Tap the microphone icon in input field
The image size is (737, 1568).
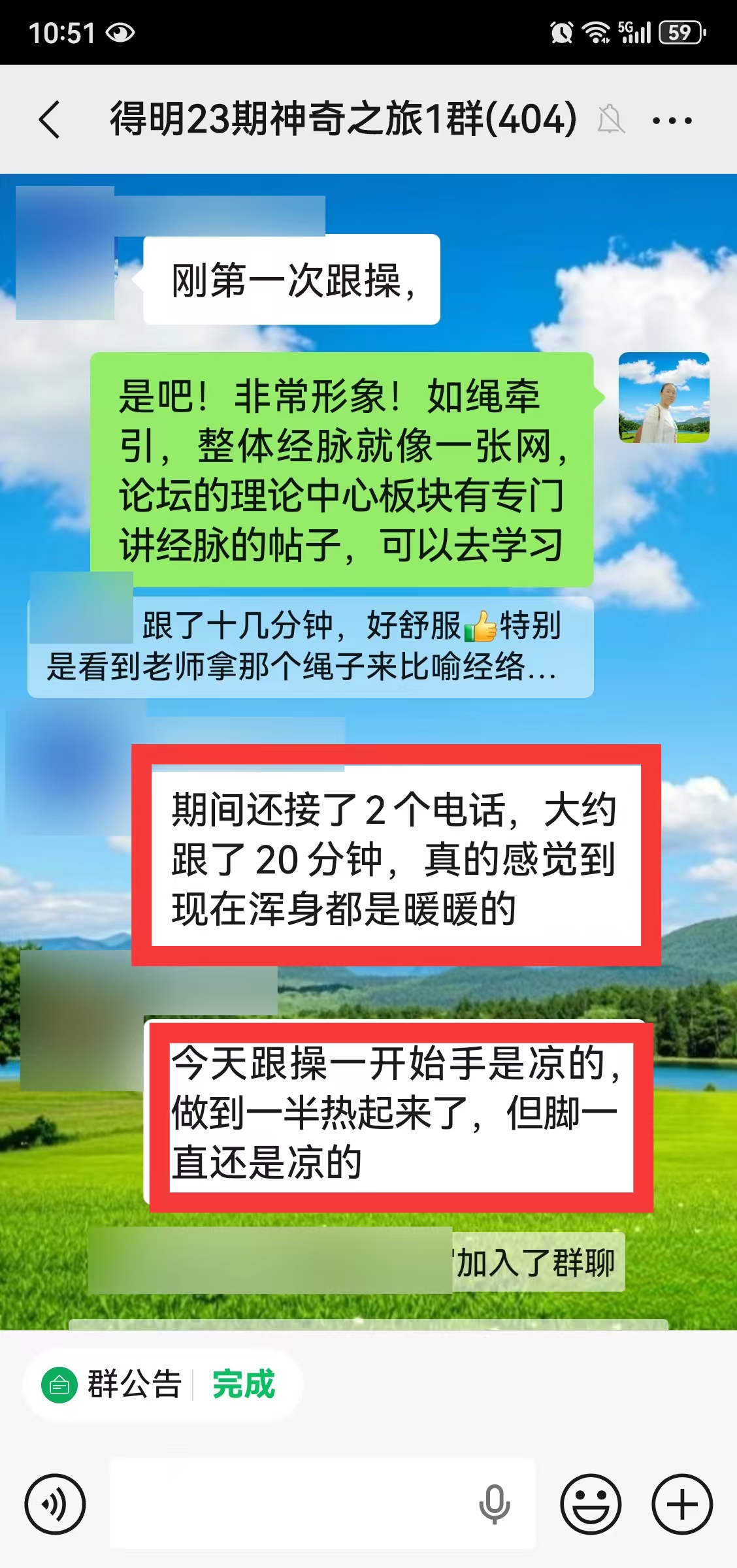point(495,1504)
